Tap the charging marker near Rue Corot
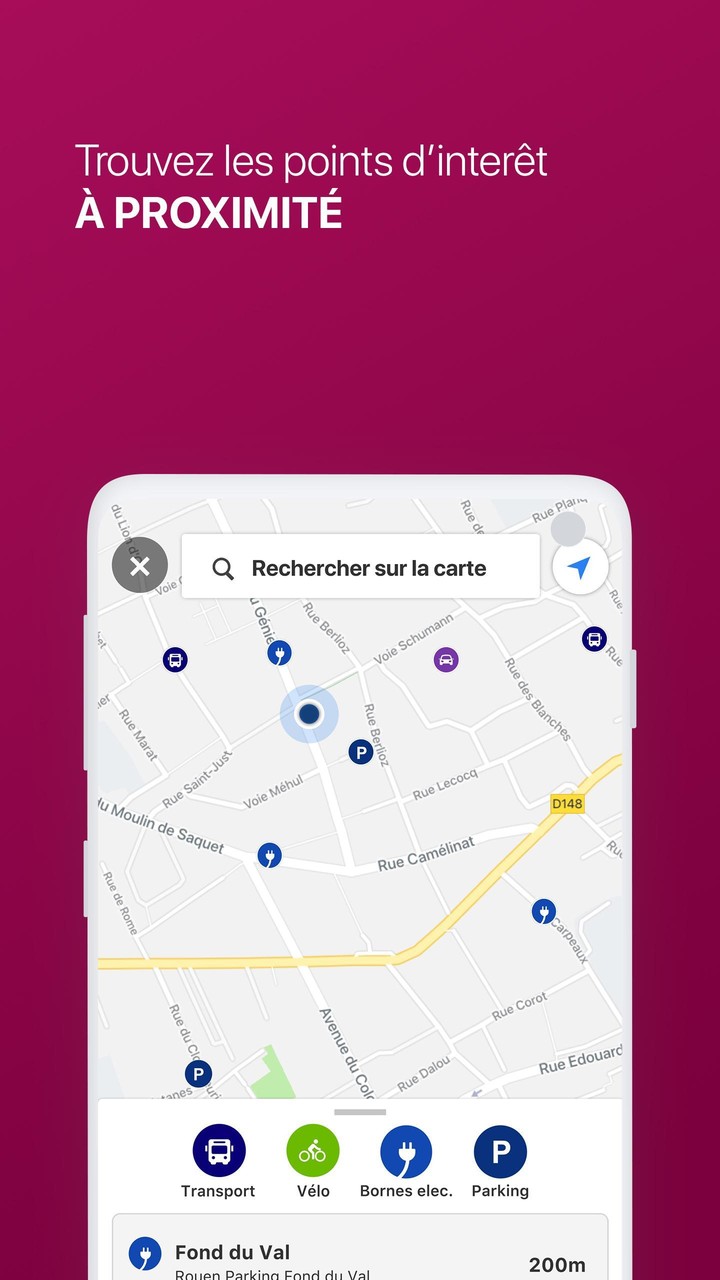This screenshot has height=1280, width=720. [542, 911]
